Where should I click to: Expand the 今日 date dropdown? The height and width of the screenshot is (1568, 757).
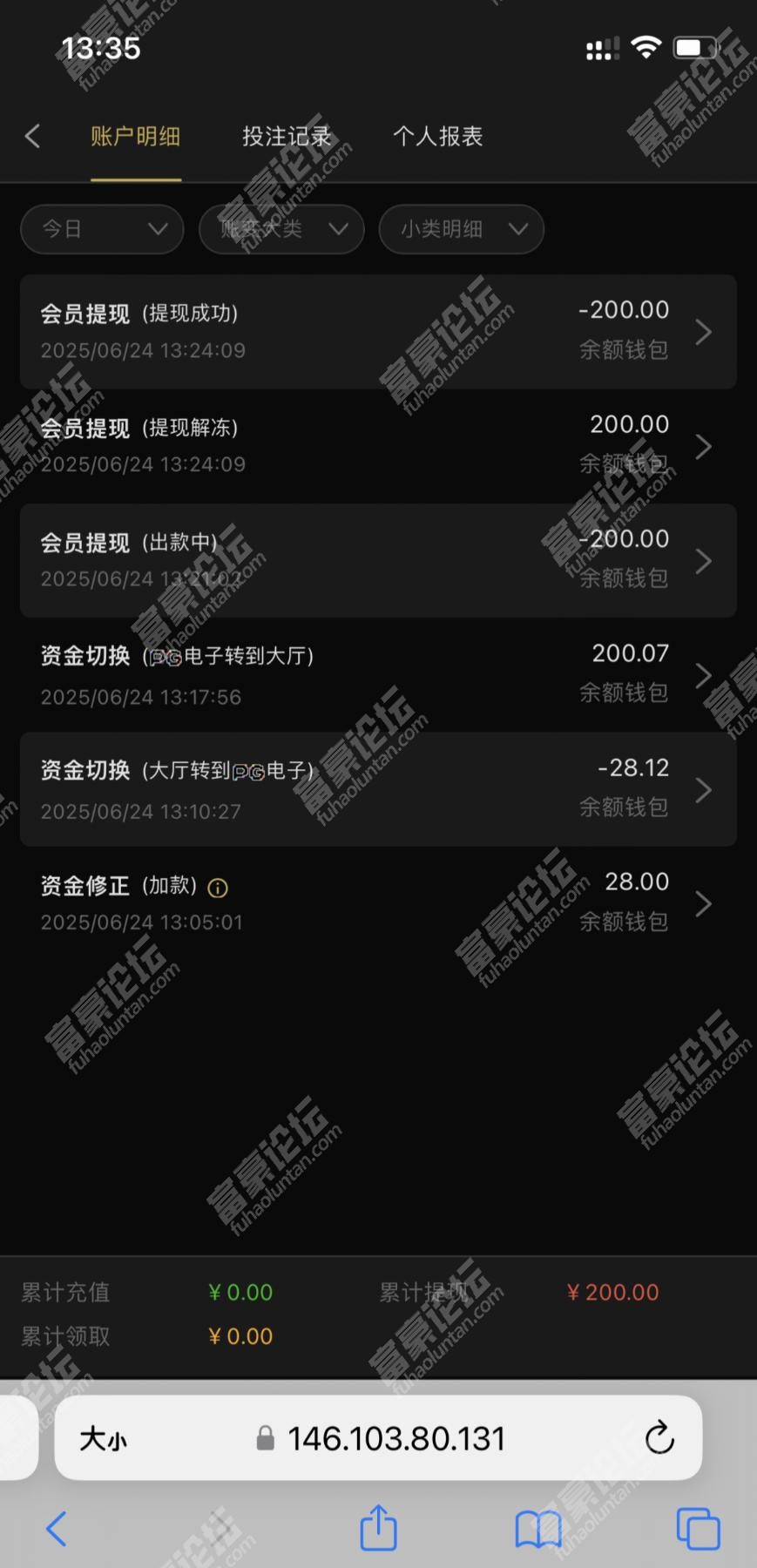102,229
